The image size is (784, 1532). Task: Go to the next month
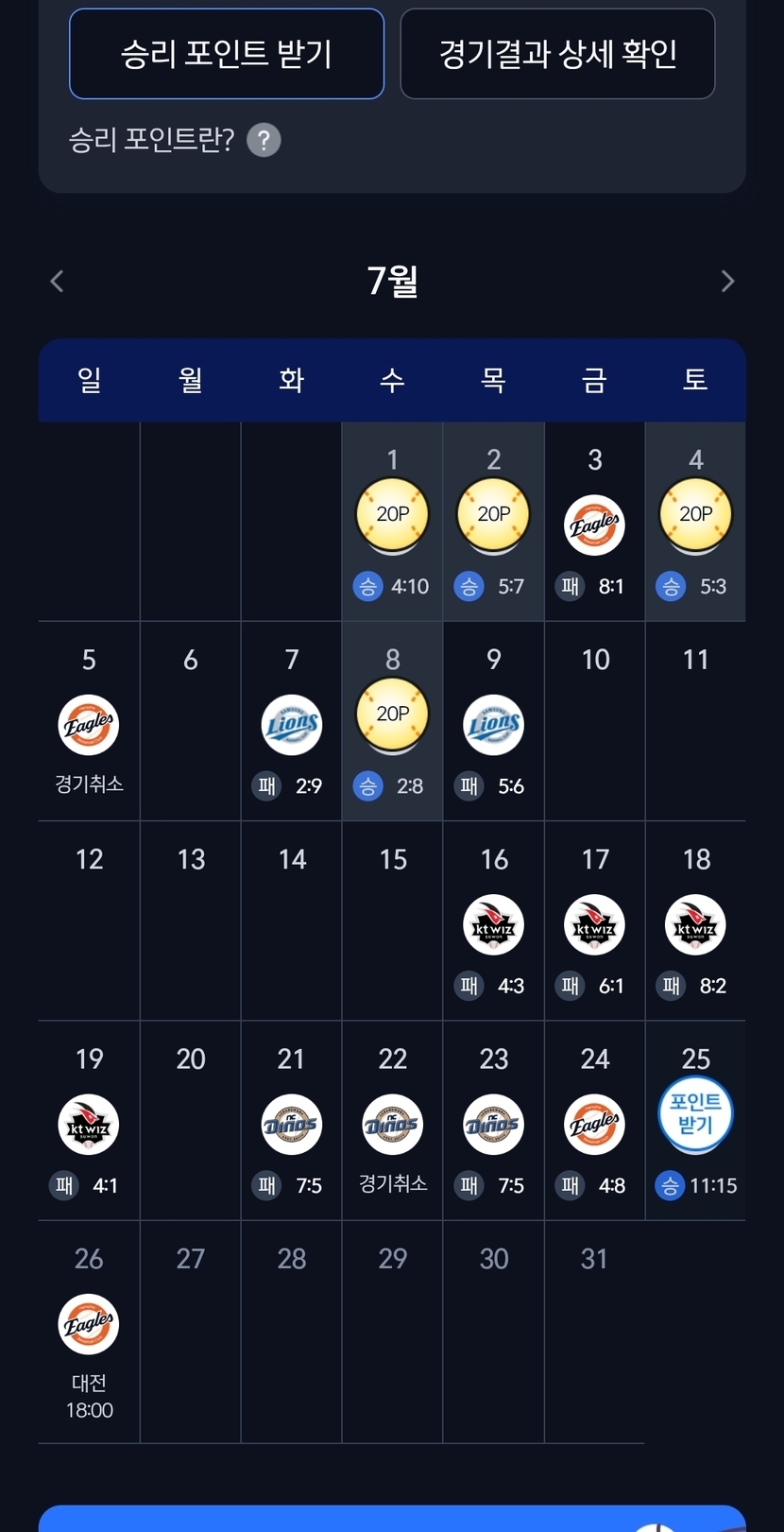[x=726, y=281]
